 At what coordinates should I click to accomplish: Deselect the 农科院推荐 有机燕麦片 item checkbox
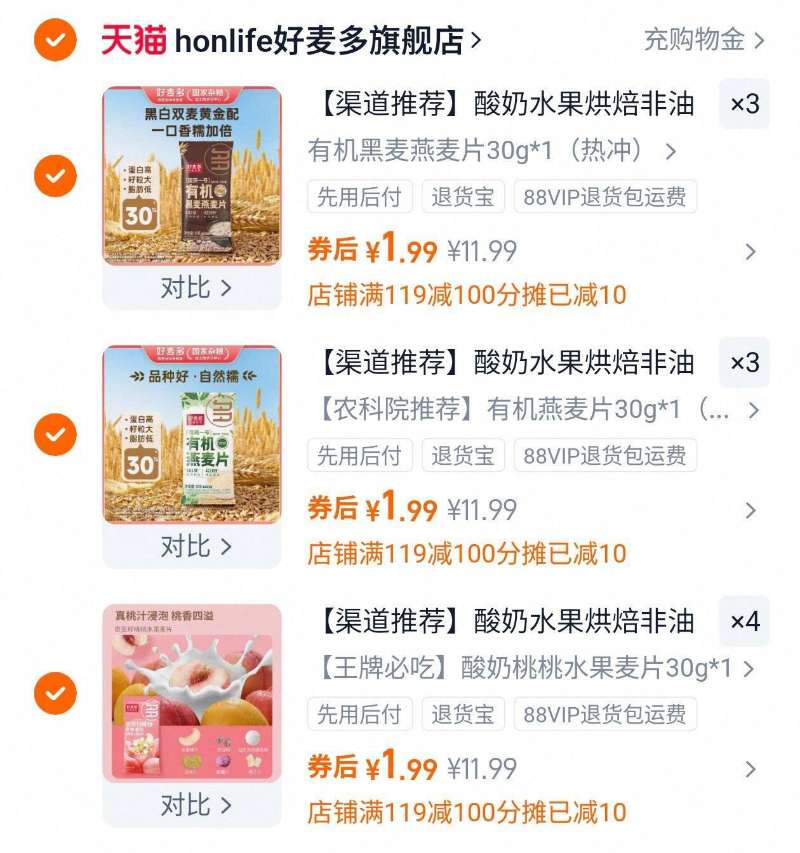(55, 435)
